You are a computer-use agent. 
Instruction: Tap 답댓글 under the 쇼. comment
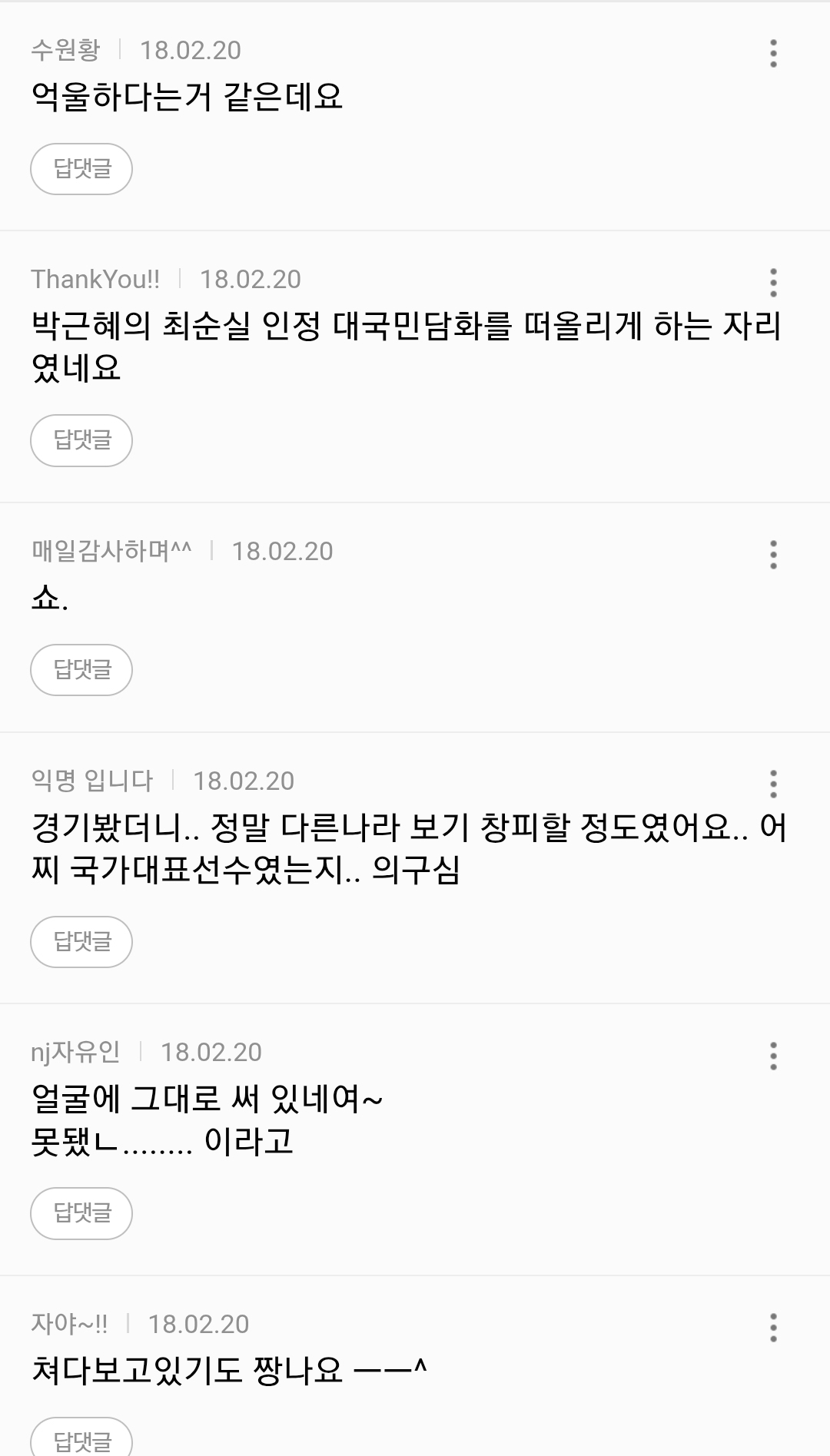click(81, 670)
